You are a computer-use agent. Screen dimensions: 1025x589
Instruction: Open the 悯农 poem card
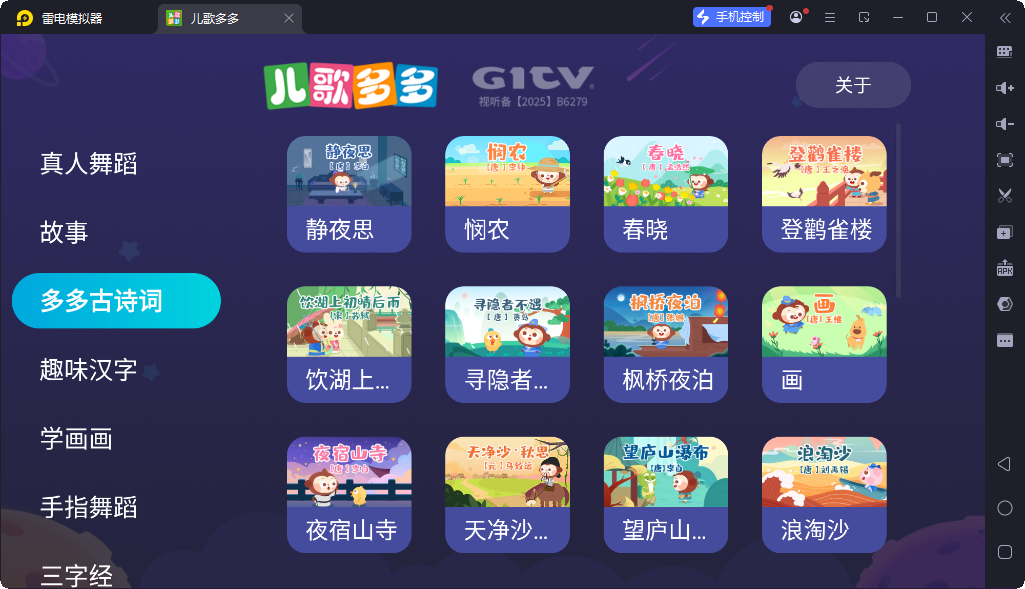pyautogui.click(x=507, y=194)
